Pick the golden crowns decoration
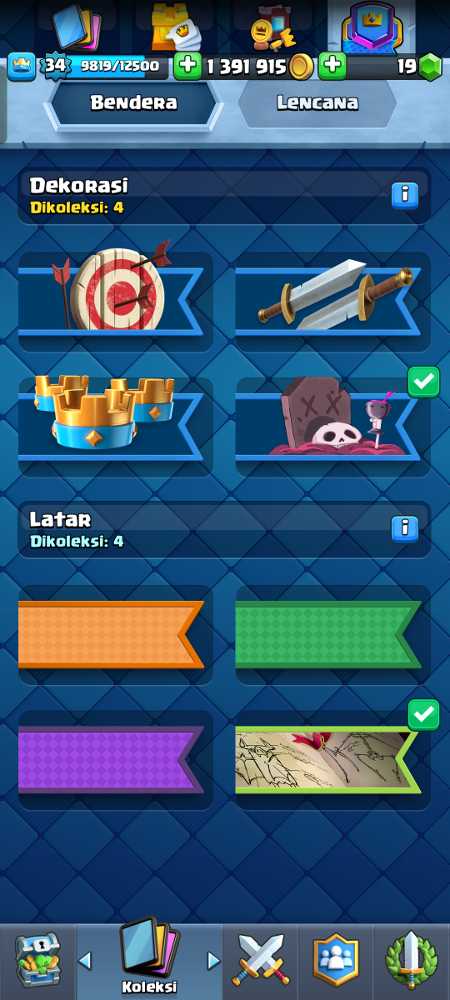The height and width of the screenshot is (1000, 450). click(x=115, y=427)
